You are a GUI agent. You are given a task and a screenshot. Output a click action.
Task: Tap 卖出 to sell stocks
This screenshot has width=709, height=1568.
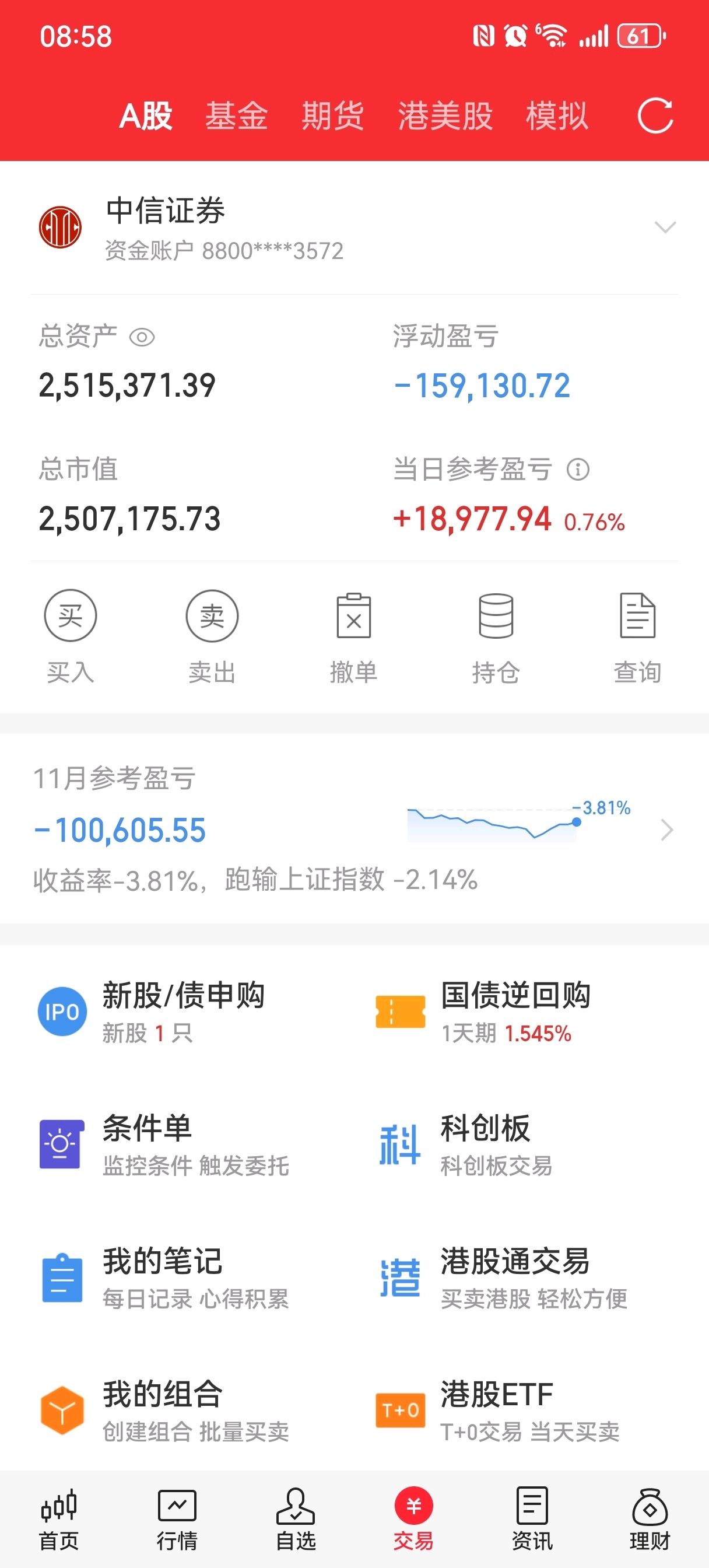[x=212, y=636]
